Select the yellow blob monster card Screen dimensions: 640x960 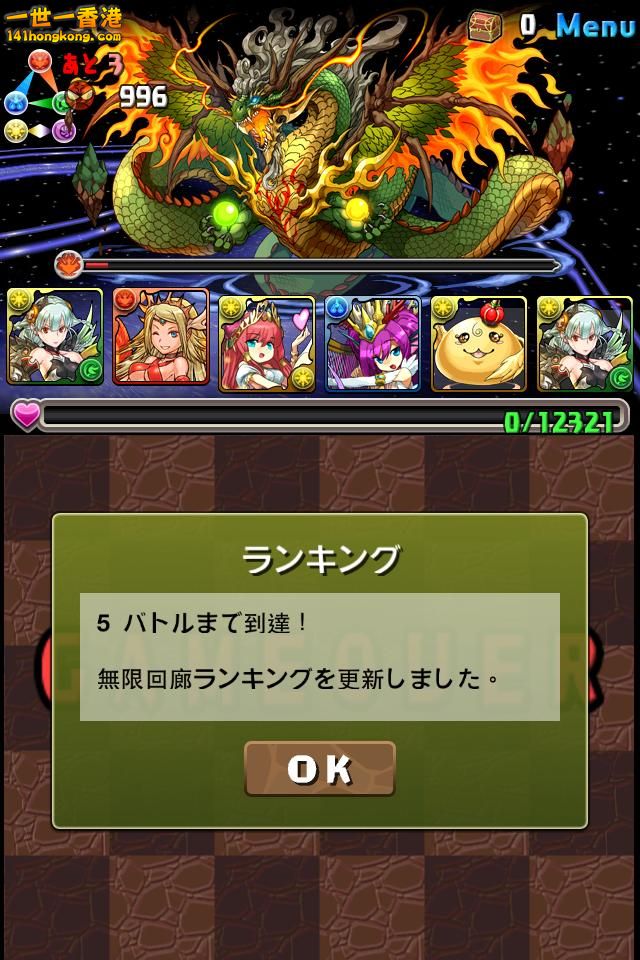[479, 343]
